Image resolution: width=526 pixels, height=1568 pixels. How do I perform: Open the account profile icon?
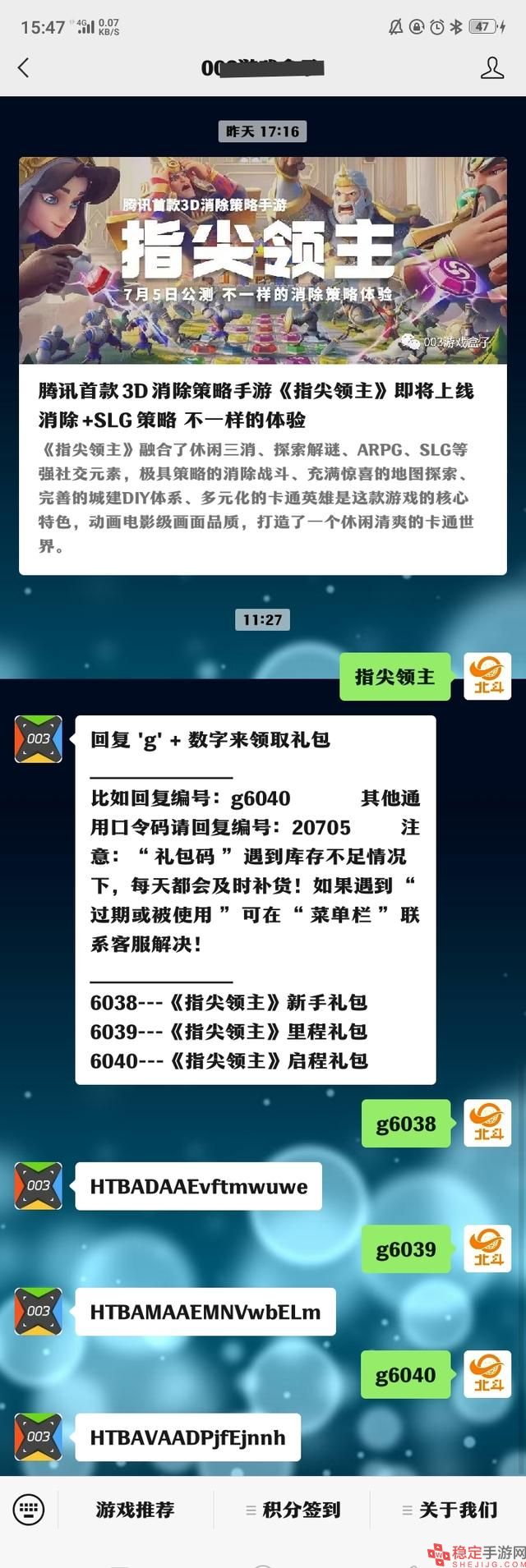click(x=491, y=67)
